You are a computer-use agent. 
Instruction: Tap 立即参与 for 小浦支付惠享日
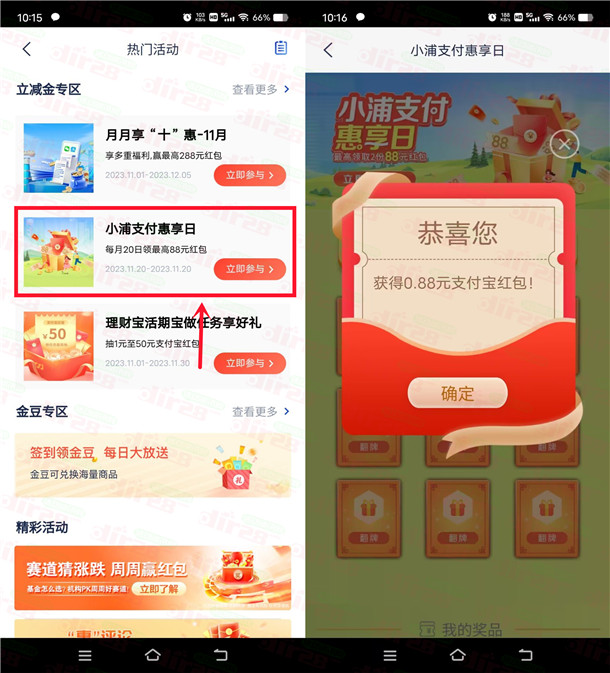(249, 268)
